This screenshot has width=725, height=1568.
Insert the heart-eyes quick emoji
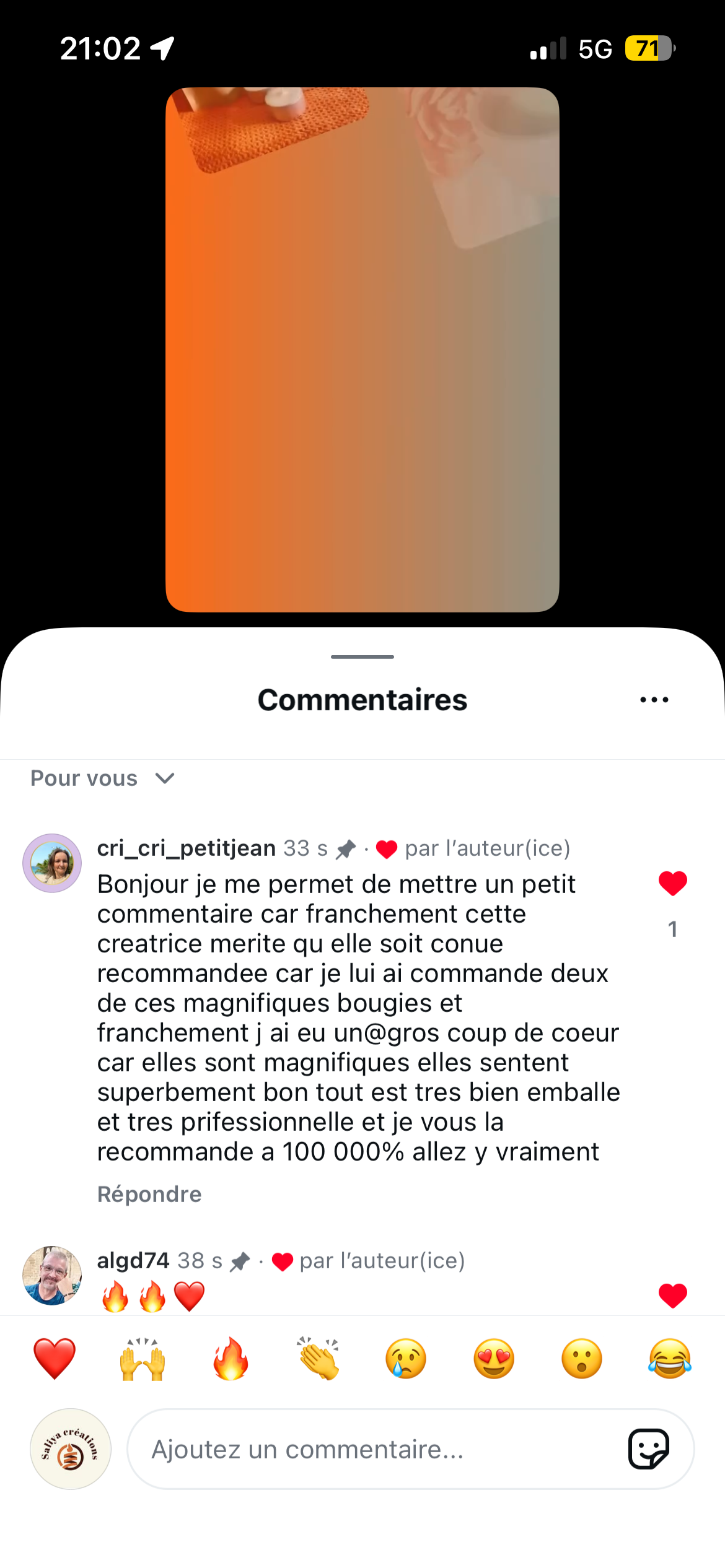click(x=494, y=1359)
